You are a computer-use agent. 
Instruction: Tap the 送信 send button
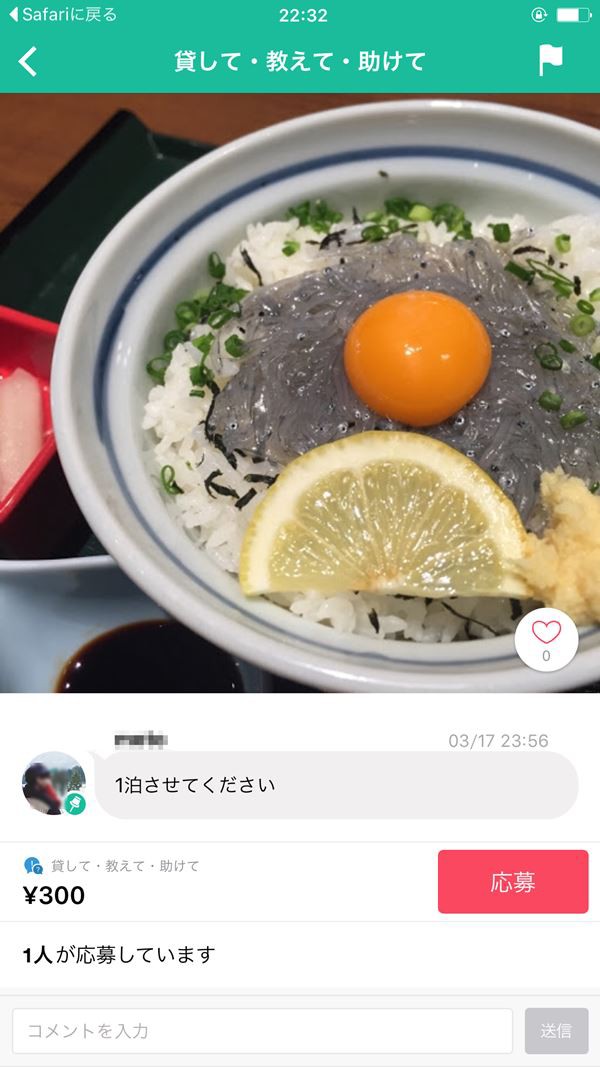point(556,1030)
